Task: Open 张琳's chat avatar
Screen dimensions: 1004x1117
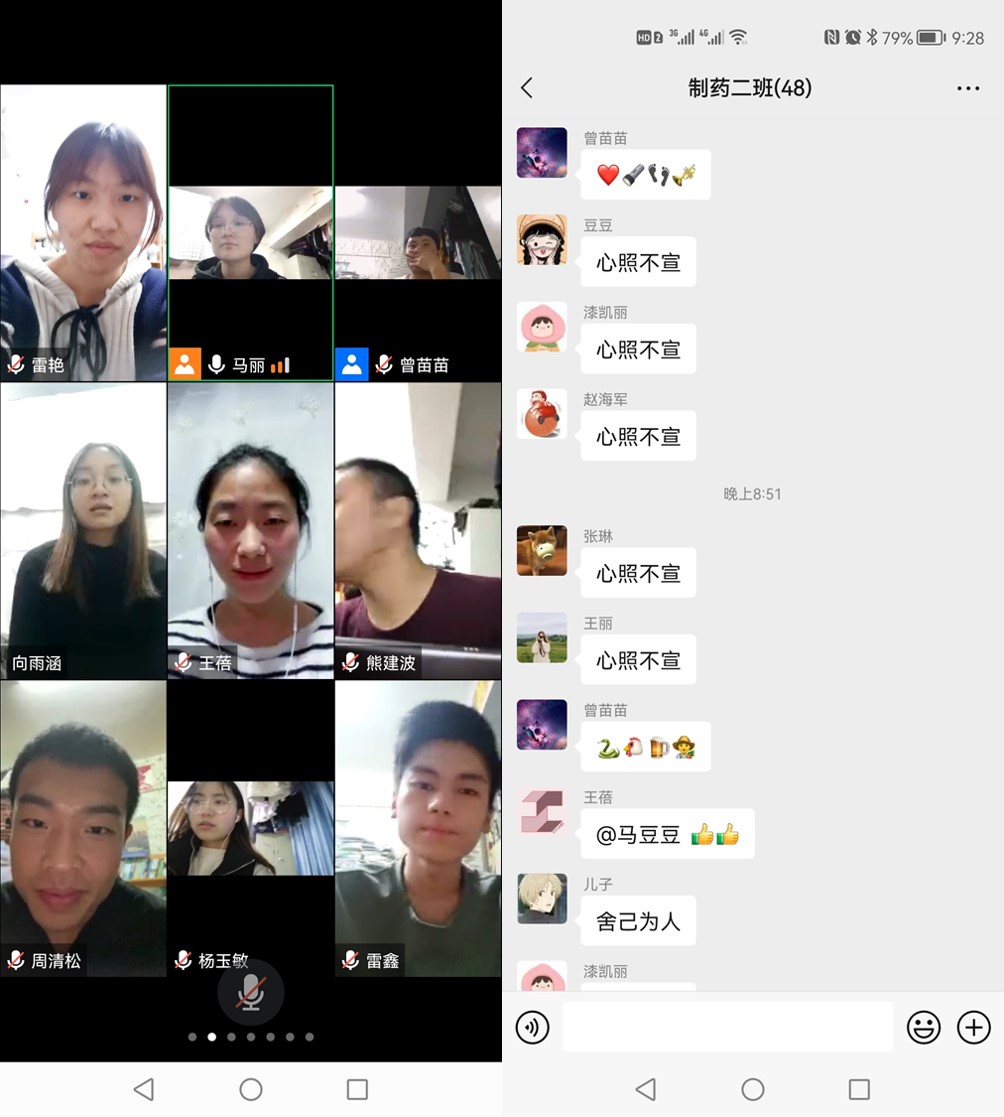Action: [542, 551]
